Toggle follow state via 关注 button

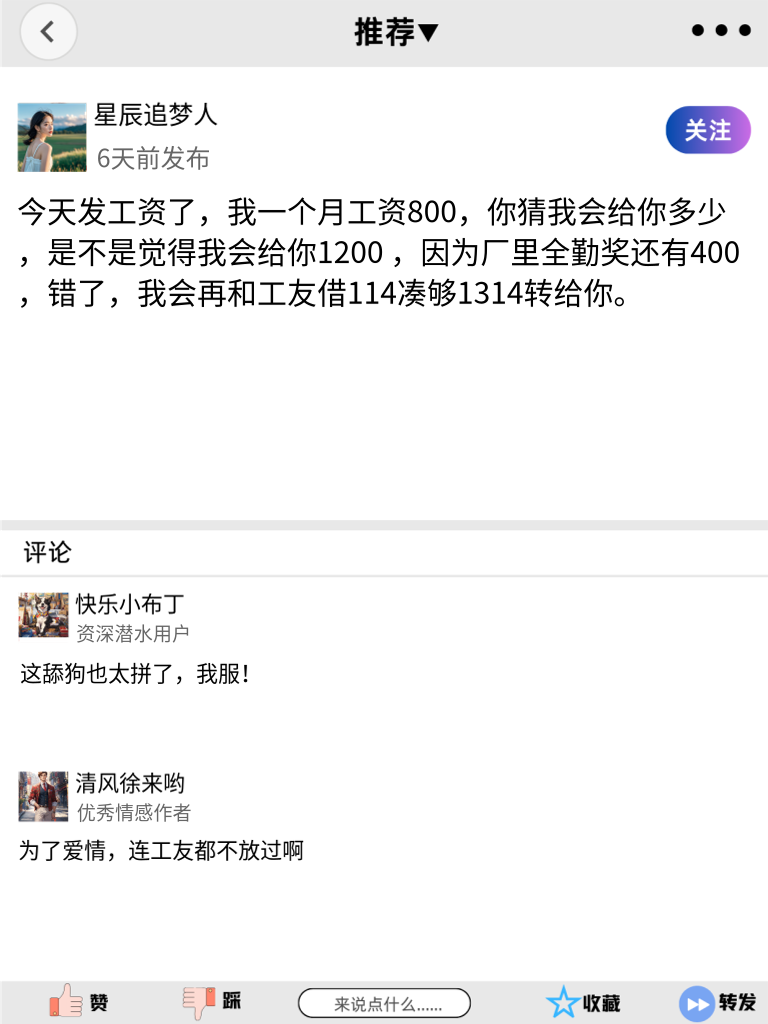coord(708,130)
